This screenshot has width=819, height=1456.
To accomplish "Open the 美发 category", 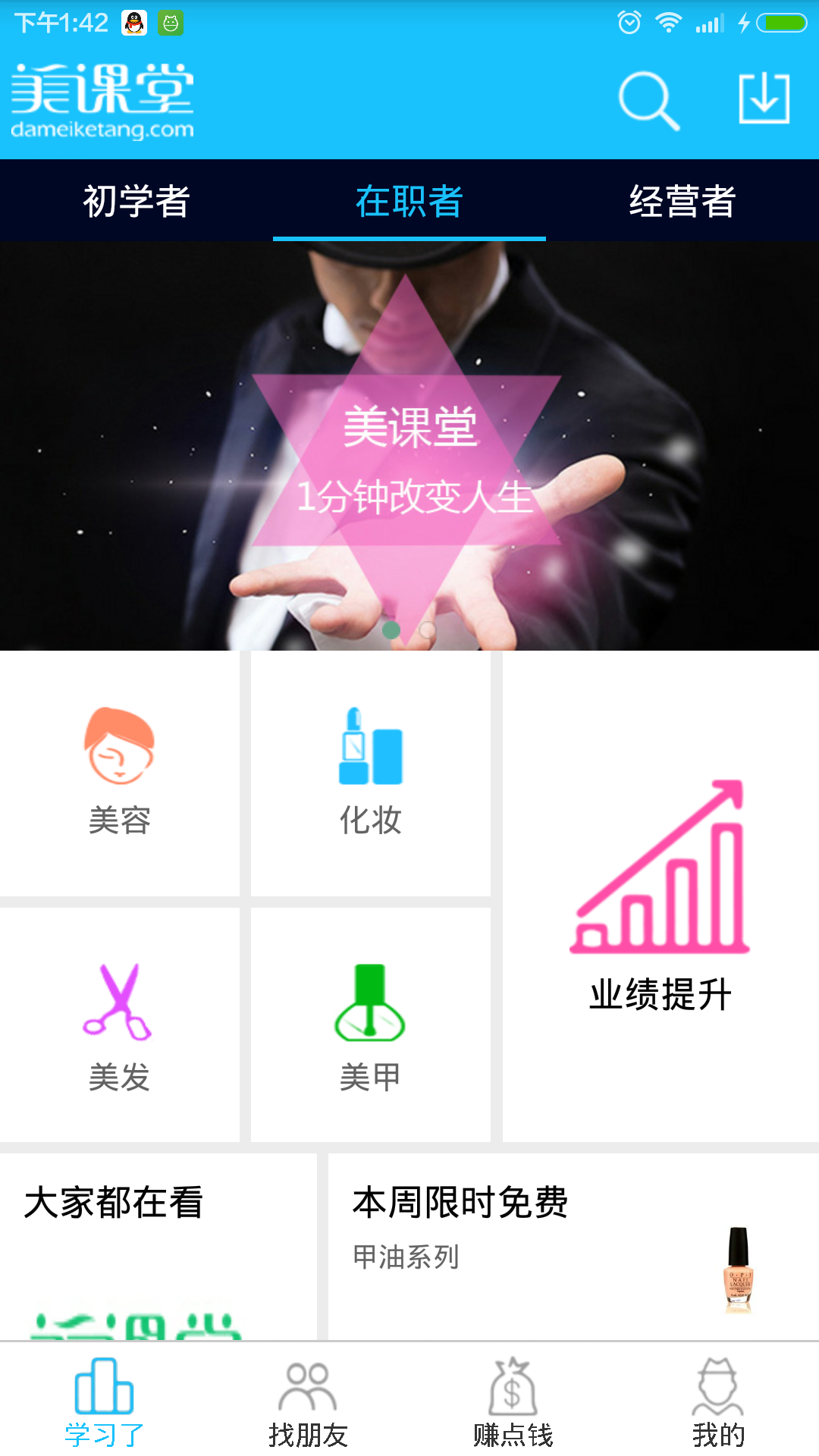I will (x=120, y=1025).
